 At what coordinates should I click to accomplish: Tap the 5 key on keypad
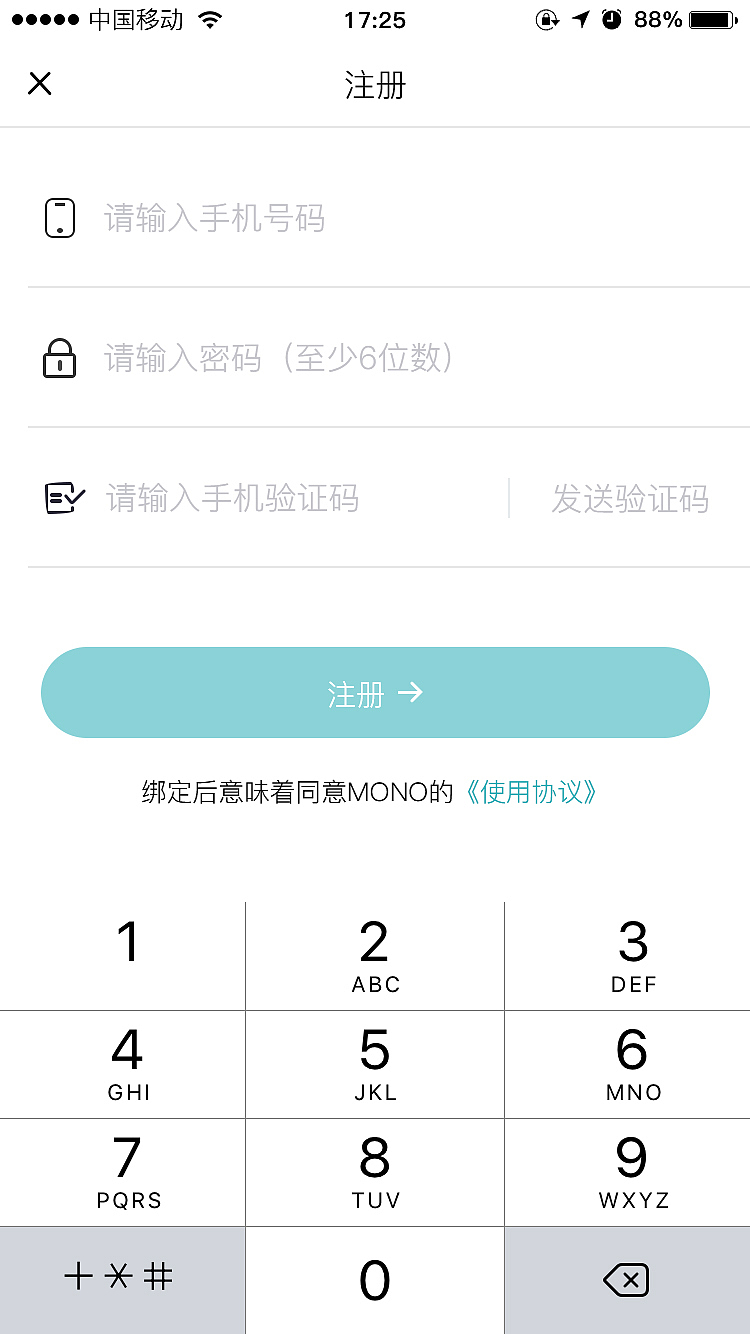click(x=375, y=1063)
